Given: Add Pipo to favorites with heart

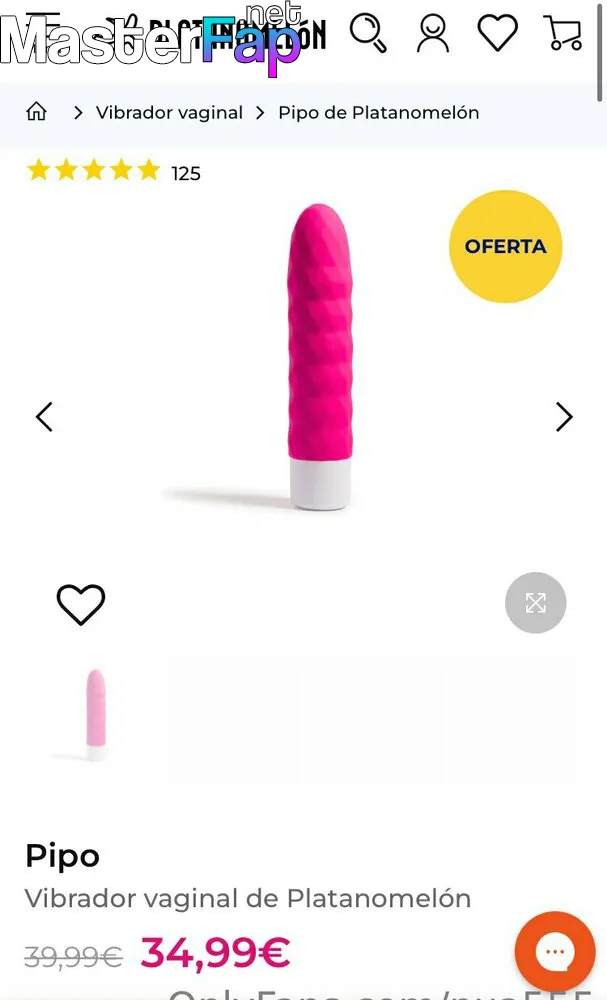Looking at the screenshot, I should (x=81, y=604).
